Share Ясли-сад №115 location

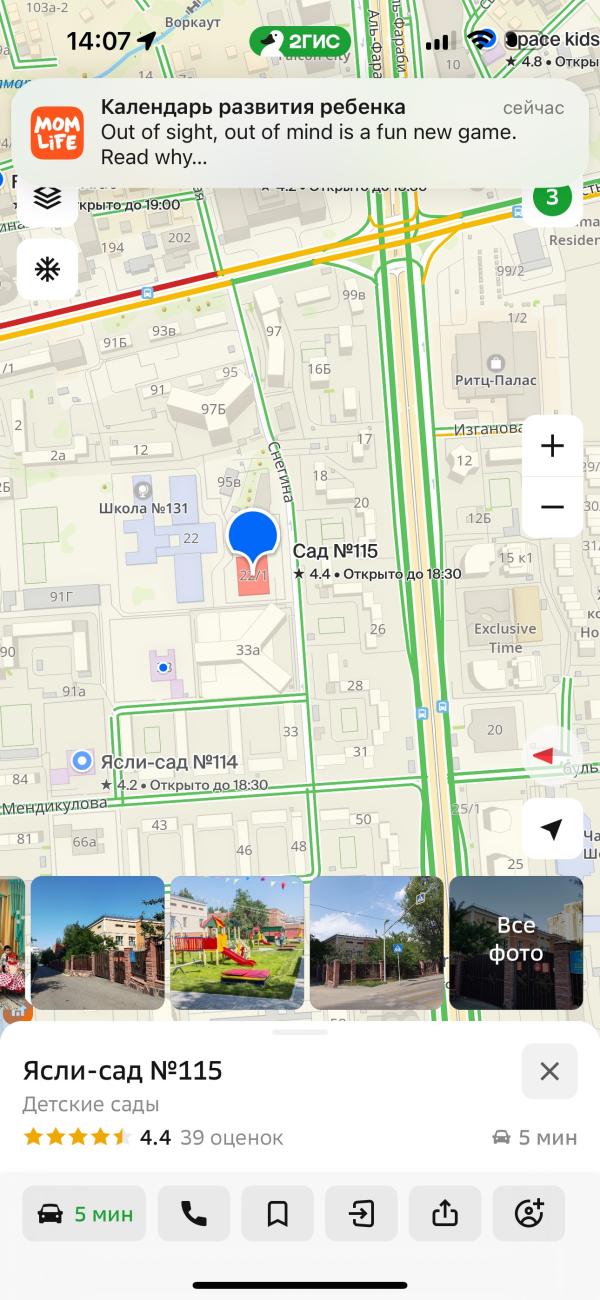point(445,1214)
